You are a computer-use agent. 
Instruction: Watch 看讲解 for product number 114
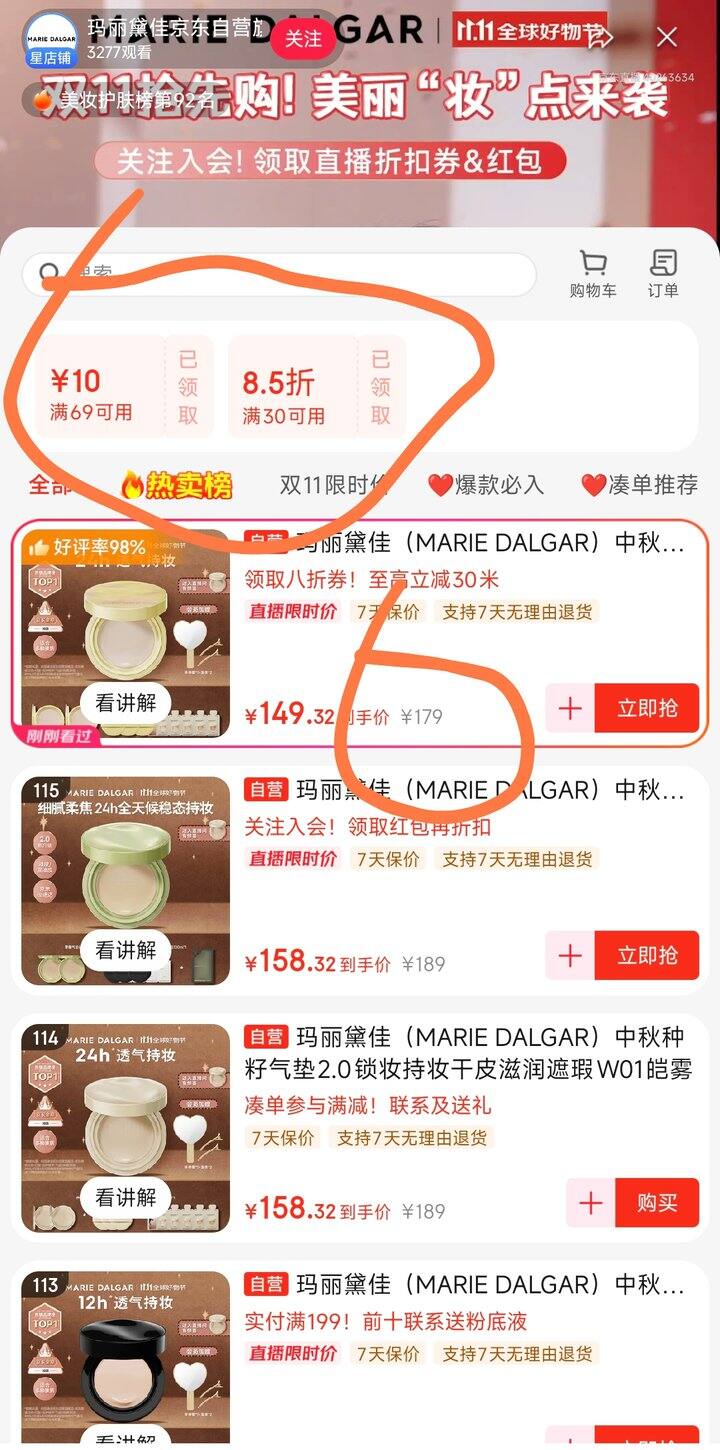[x=126, y=1197]
